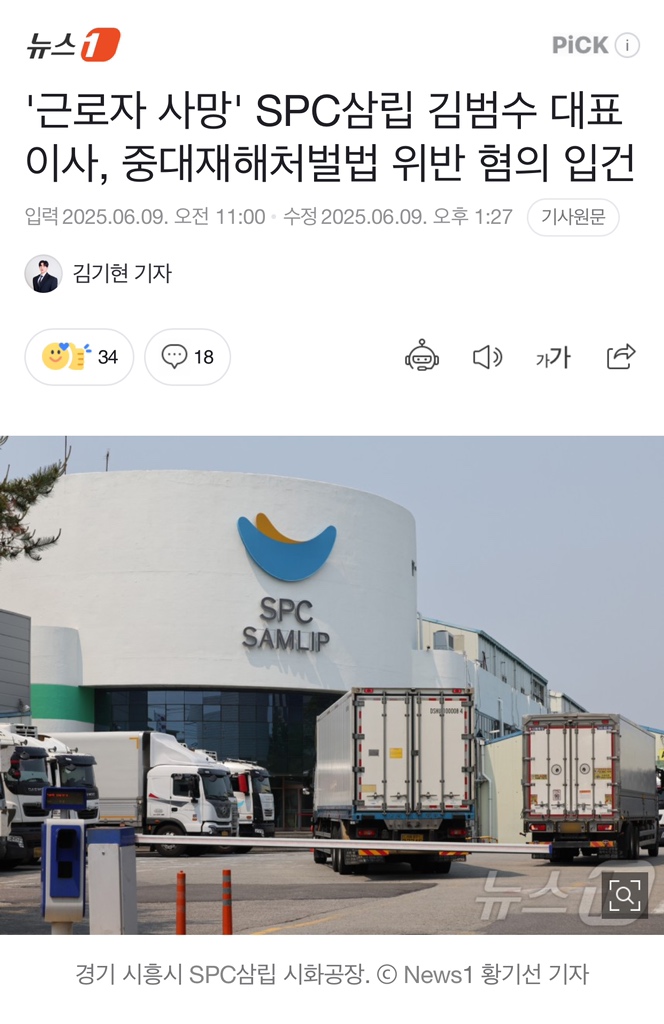Change the font size with 가가 icon
Image resolution: width=664 pixels, height=1024 pixels.
(553, 357)
